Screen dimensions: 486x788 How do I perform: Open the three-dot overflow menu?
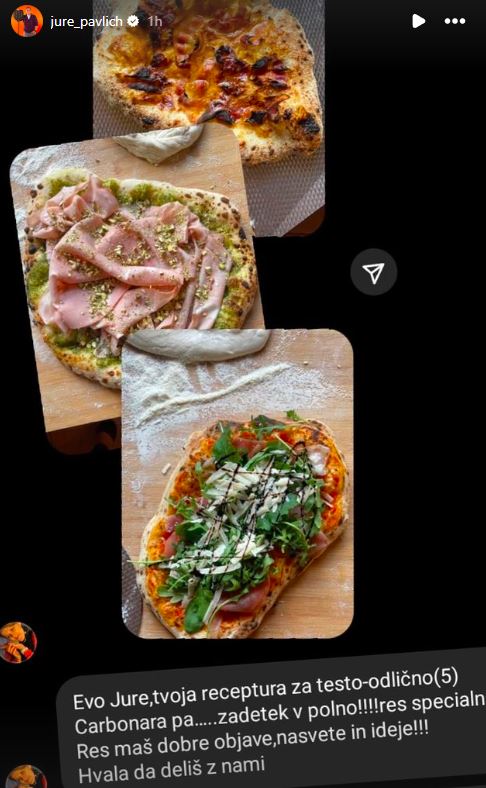point(455,21)
